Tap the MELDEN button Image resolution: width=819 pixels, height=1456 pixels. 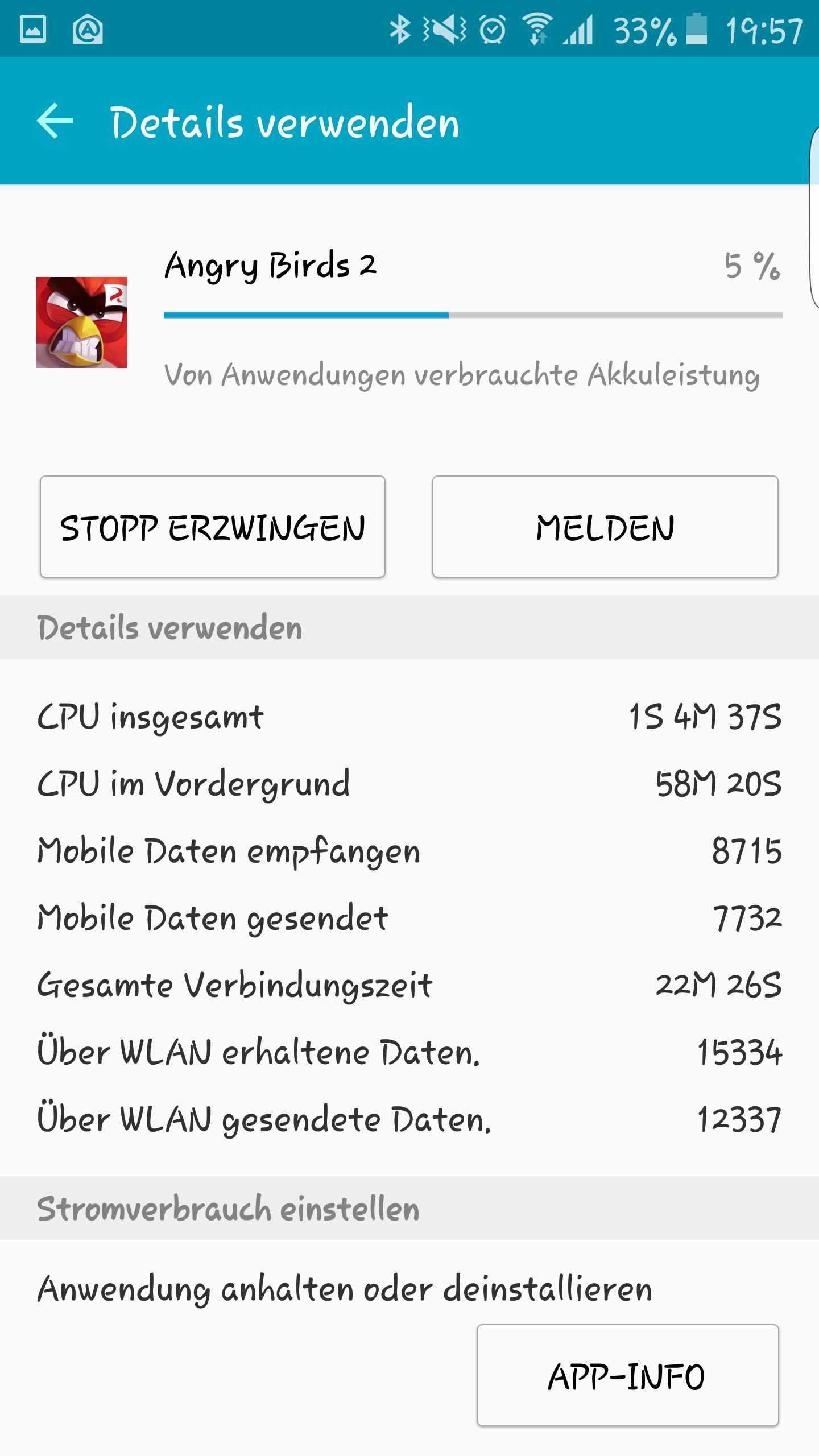coord(605,527)
